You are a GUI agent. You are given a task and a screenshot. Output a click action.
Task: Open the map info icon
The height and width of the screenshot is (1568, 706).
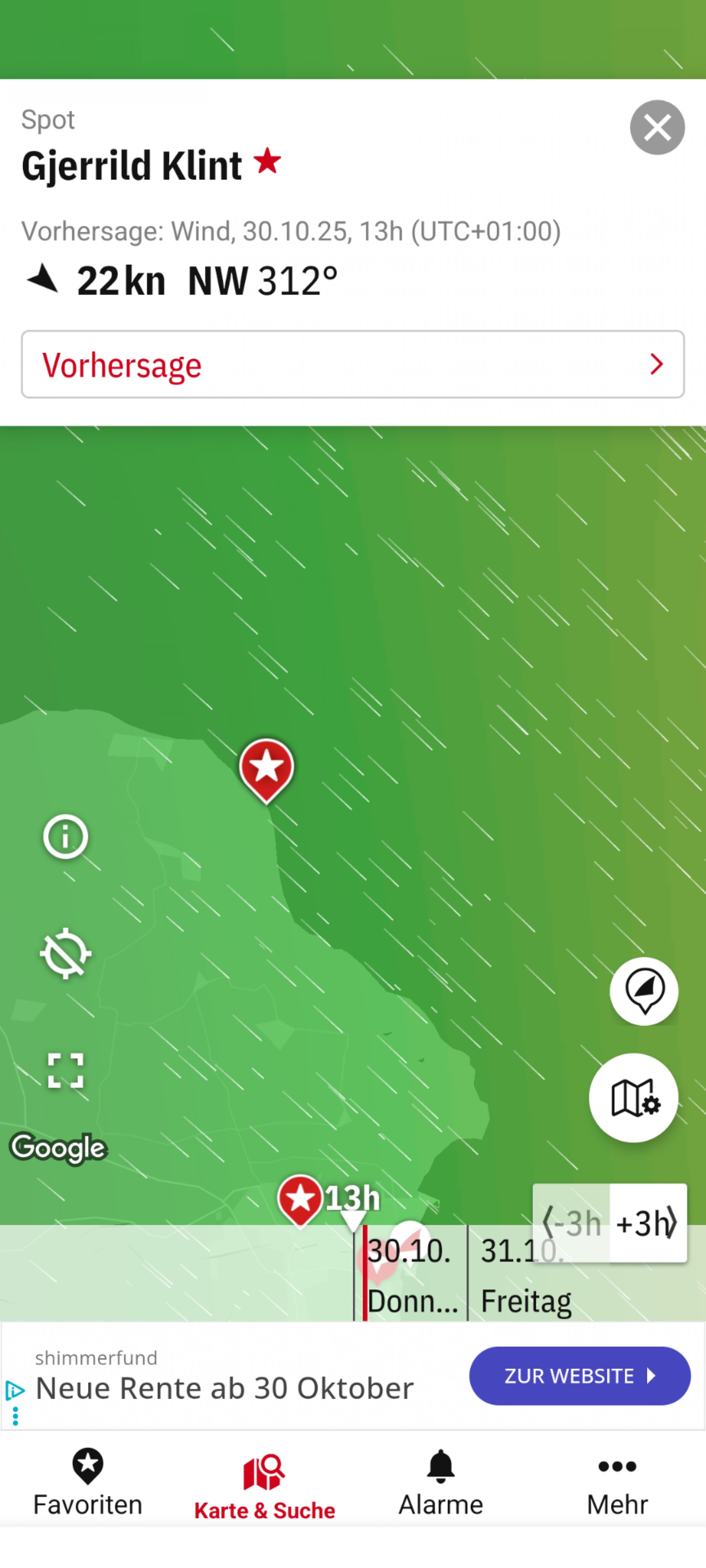65,836
